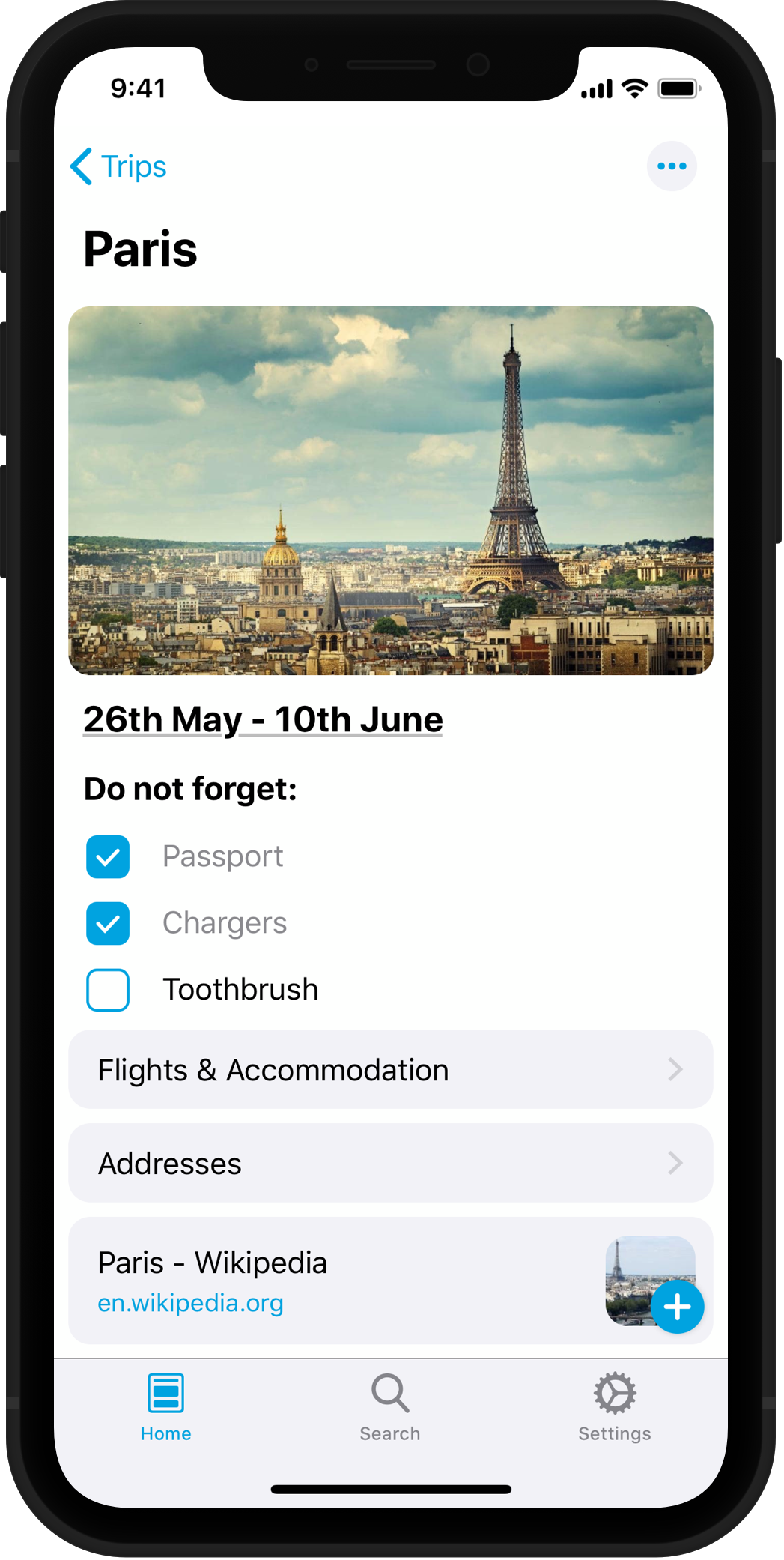The image size is (784, 1560).
Task: Select the Home tab
Action: [165, 1408]
